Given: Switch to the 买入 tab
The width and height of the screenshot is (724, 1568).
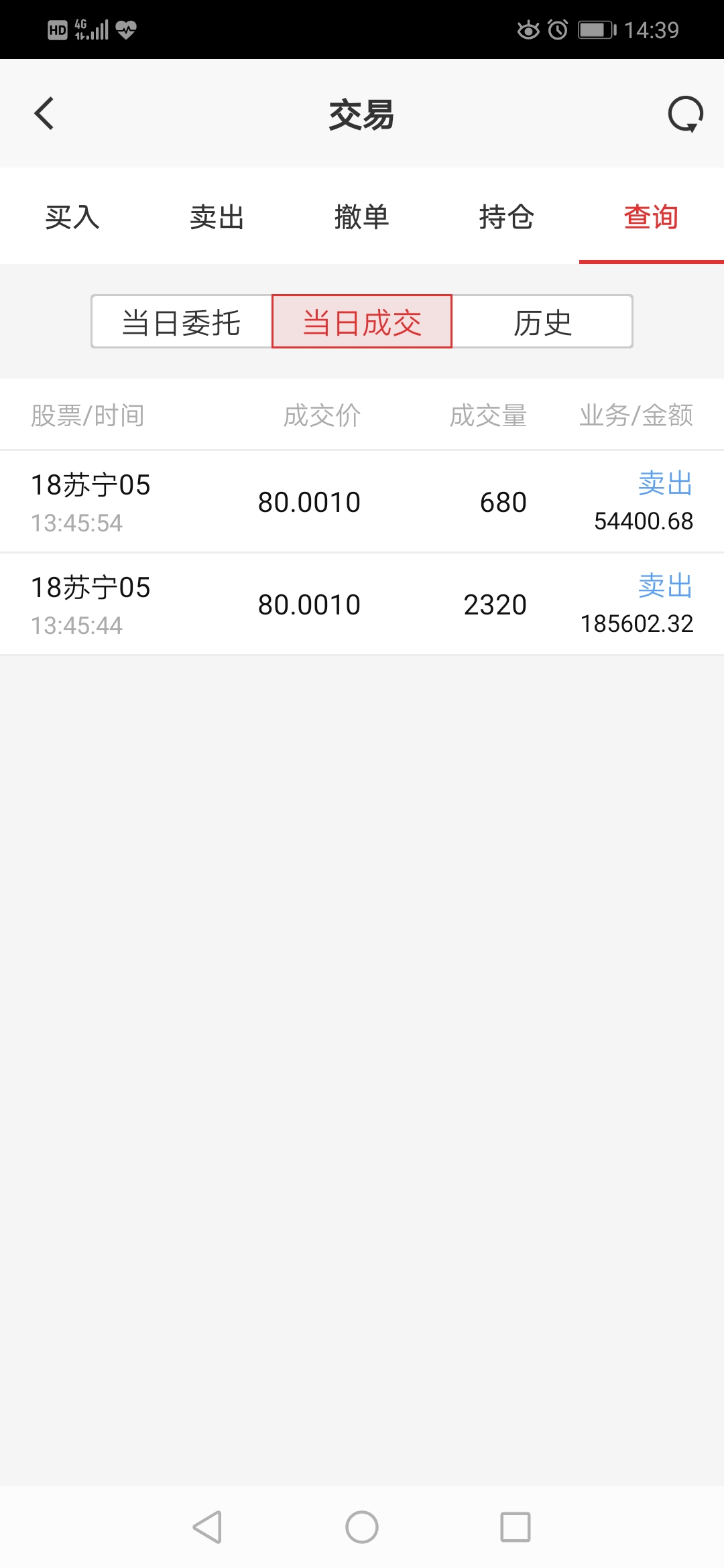Looking at the screenshot, I should click(x=72, y=217).
